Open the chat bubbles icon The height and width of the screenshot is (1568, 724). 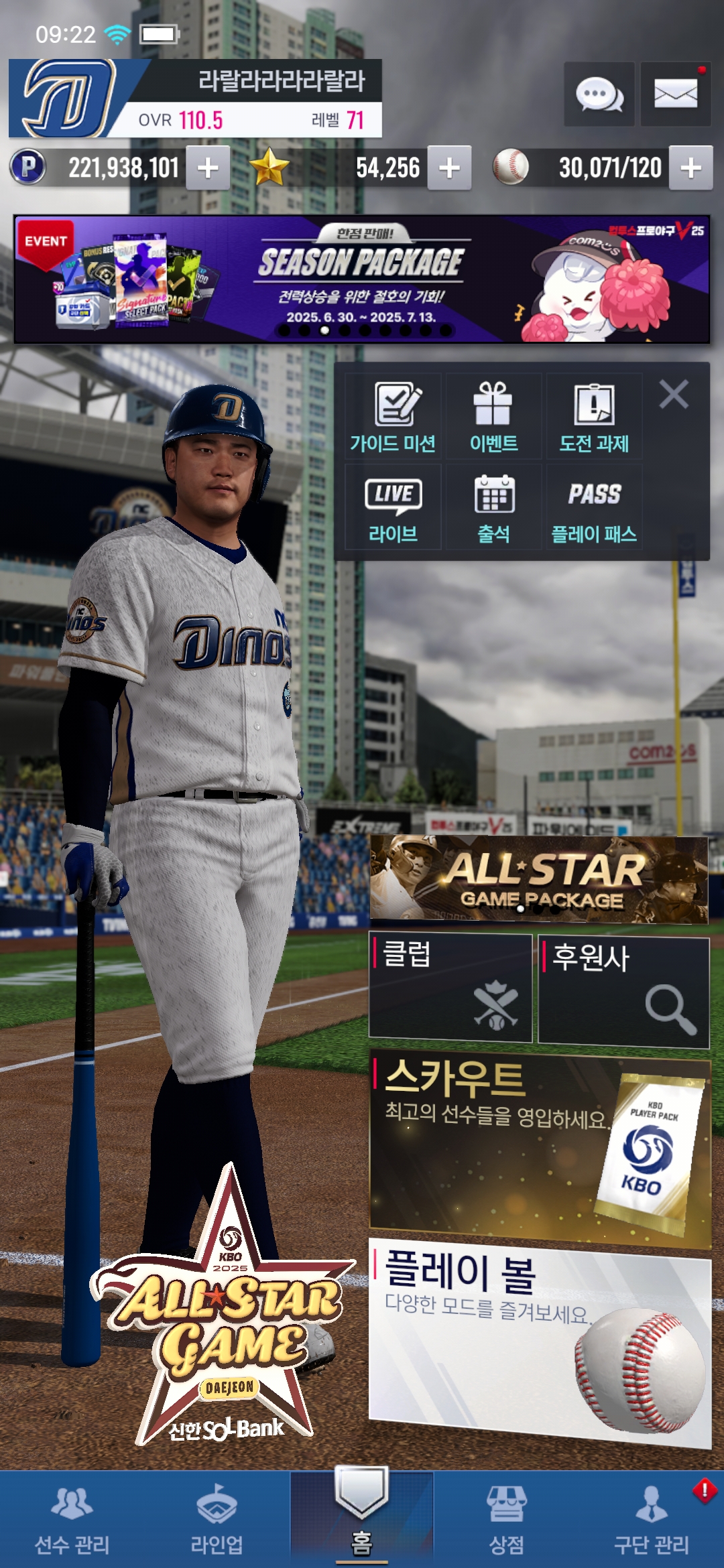(599, 94)
